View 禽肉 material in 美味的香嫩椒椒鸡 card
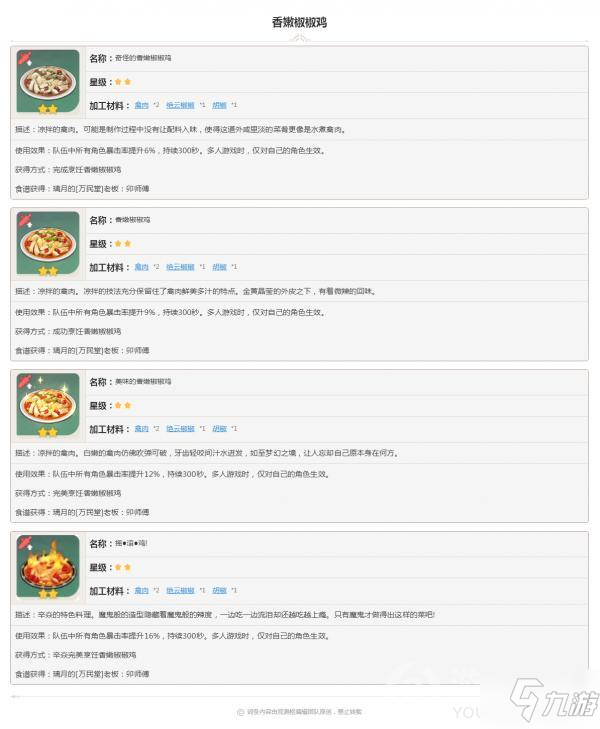This screenshot has width=600, height=729. 141,429
